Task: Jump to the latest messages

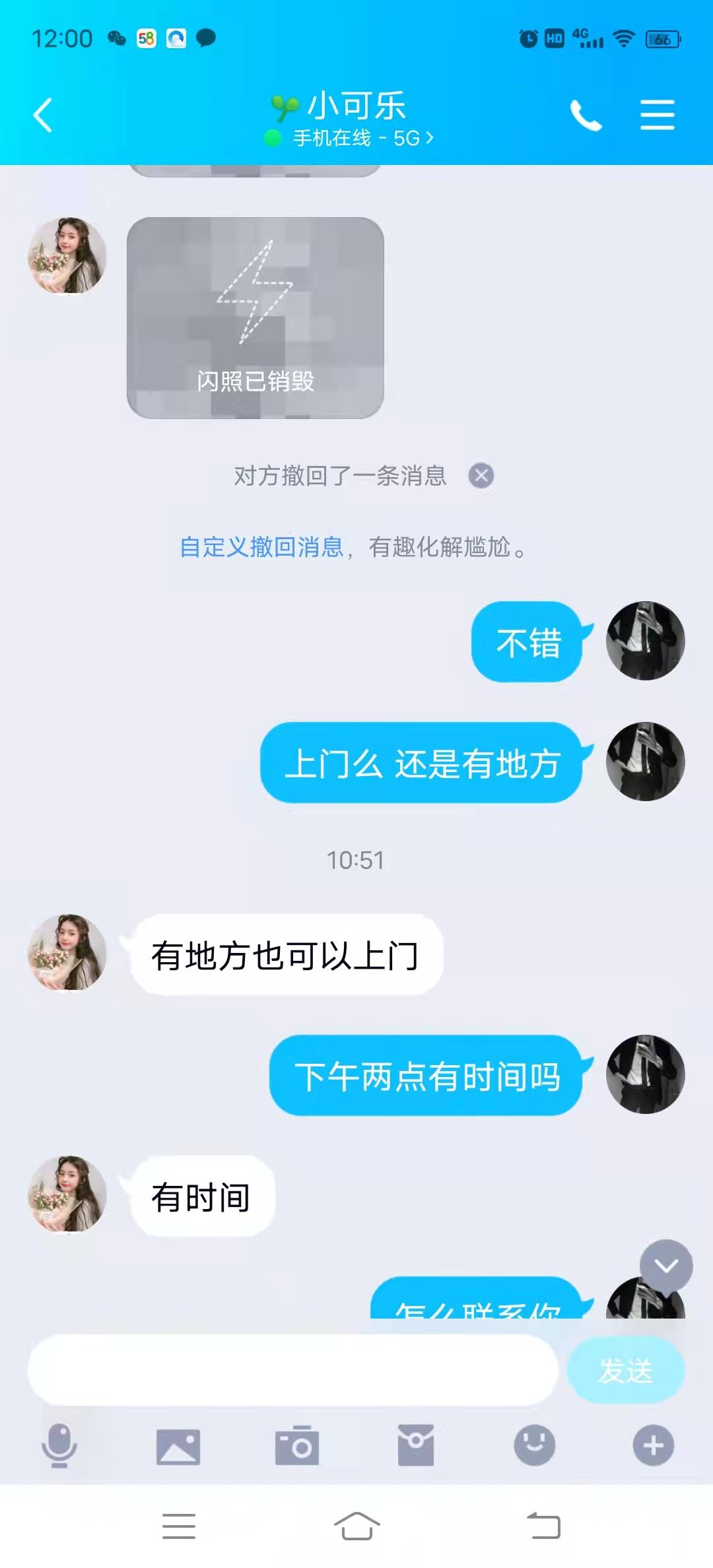Action: 665,1265
